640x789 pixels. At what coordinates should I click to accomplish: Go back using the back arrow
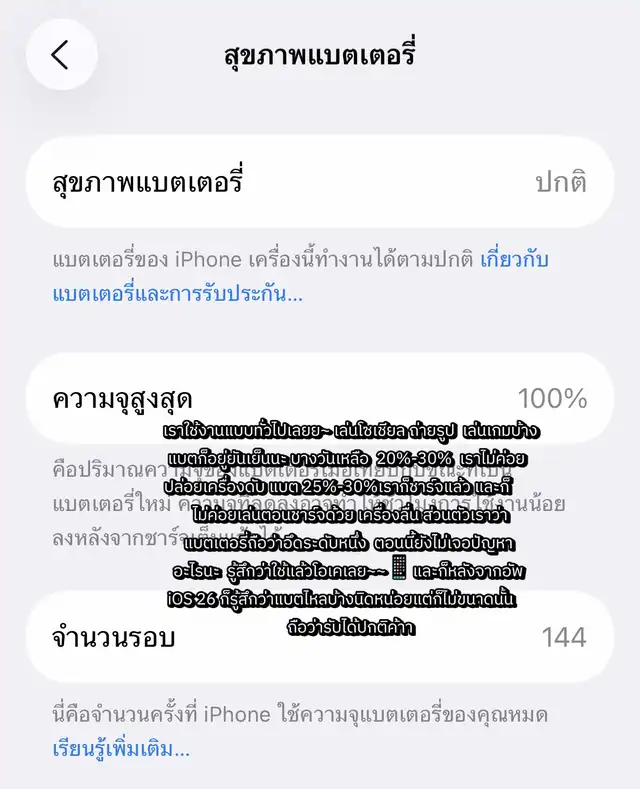(60, 55)
